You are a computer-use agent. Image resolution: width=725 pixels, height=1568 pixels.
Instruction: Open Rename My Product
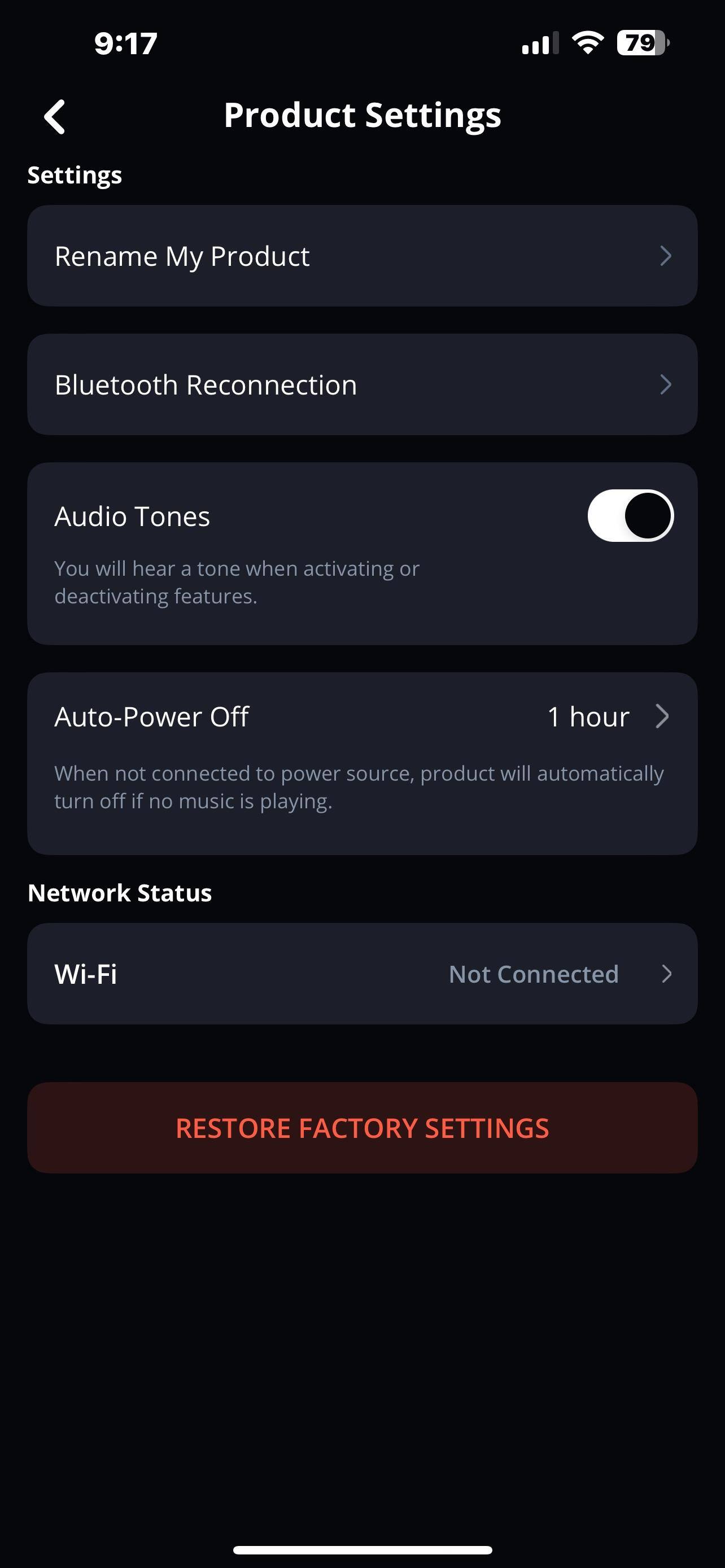tap(363, 256)
